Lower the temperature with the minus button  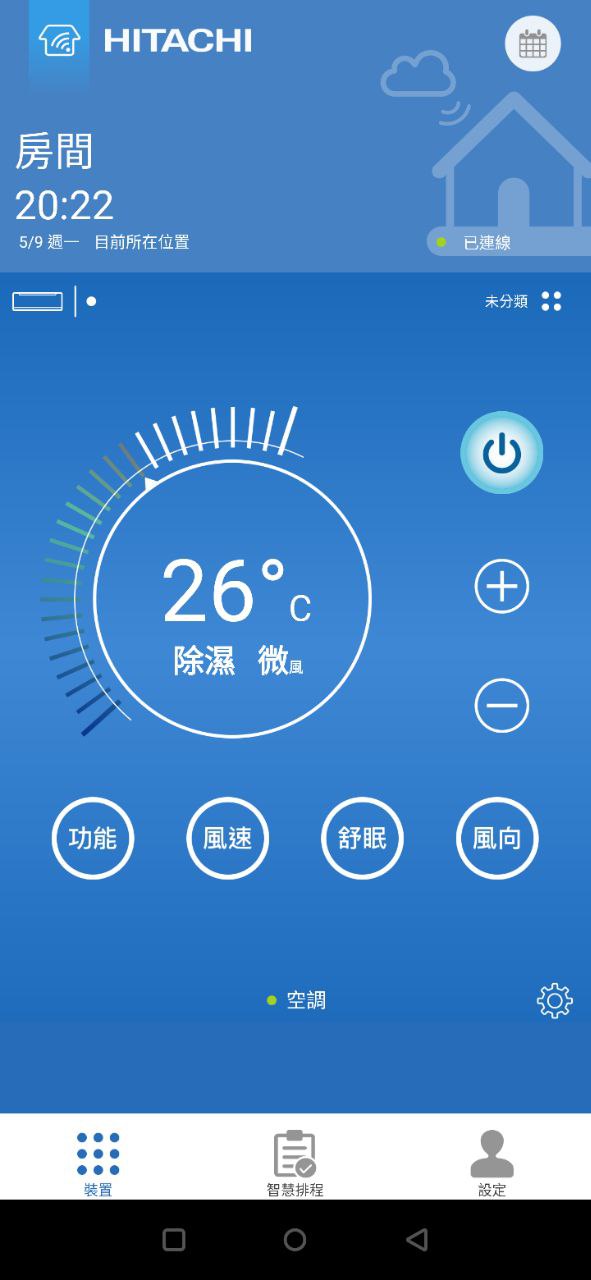click(x=502, y=706)
